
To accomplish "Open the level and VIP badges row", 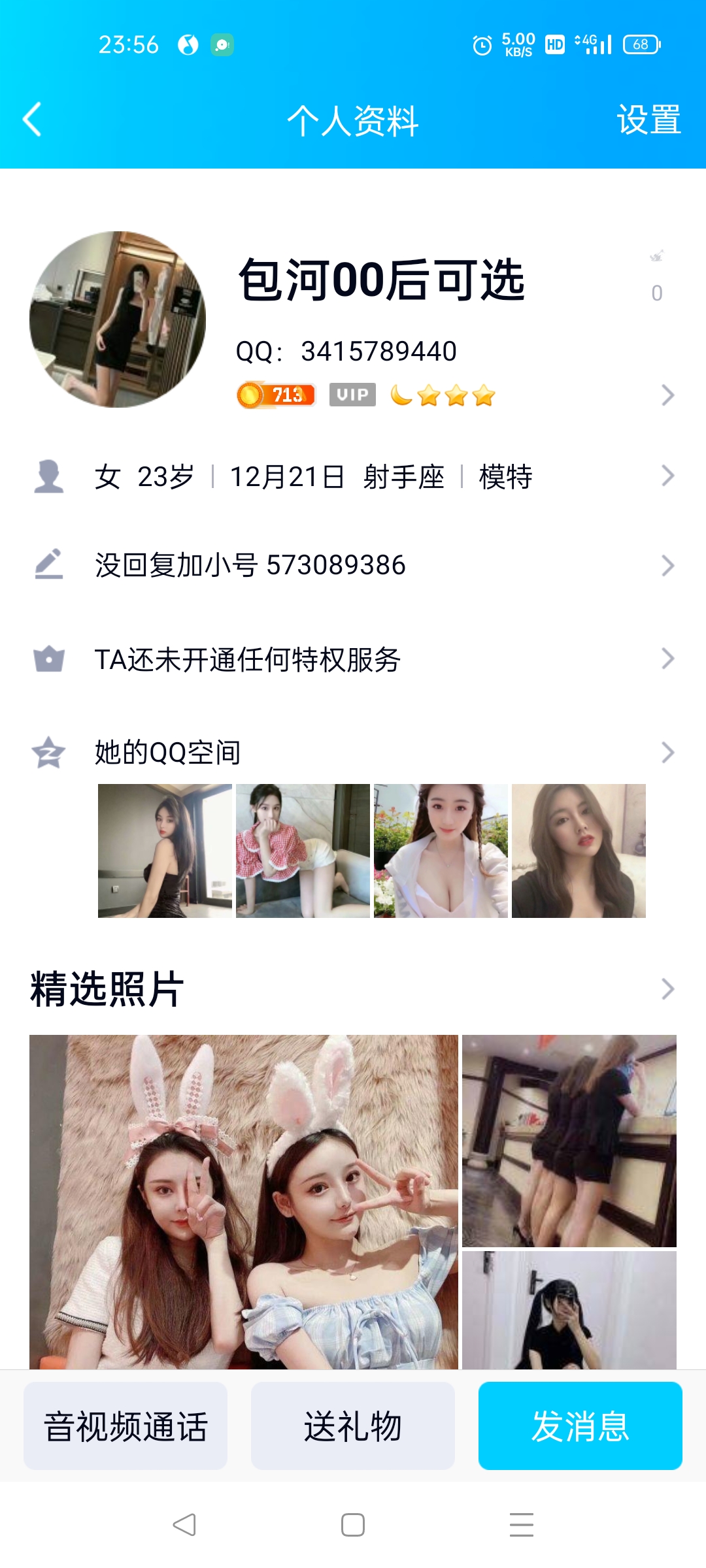I will pyautogui.click(x=366, y=395).
